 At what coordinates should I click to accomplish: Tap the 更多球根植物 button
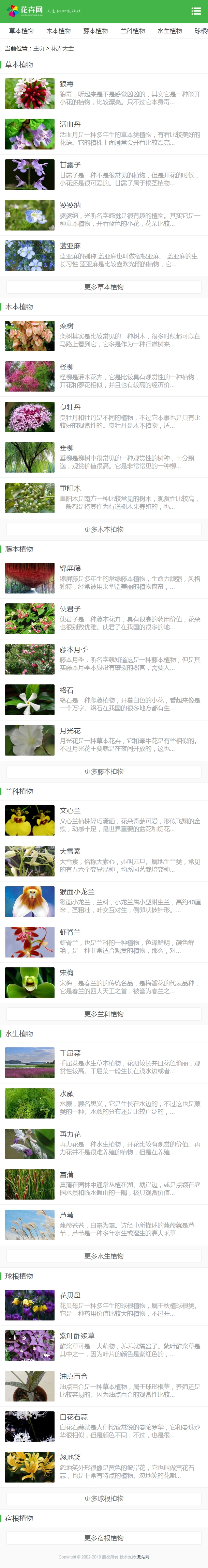click(x=104, y=1498)
